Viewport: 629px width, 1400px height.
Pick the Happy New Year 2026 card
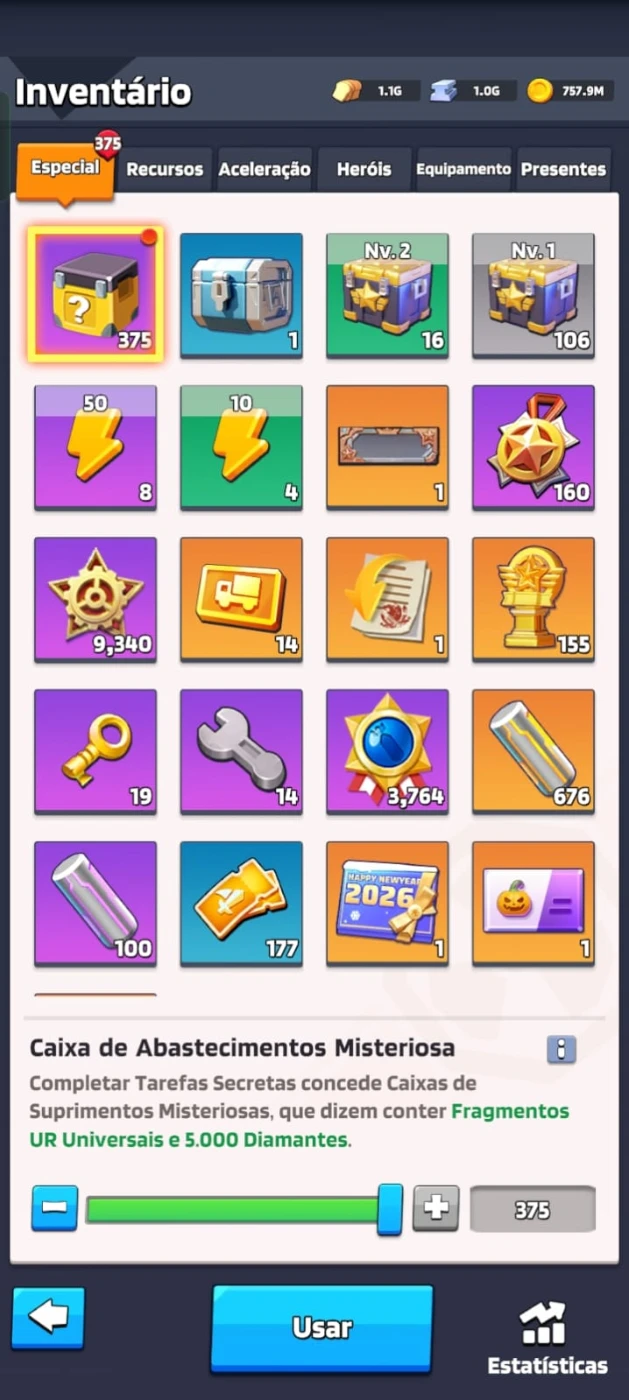[x=387, y=903]
